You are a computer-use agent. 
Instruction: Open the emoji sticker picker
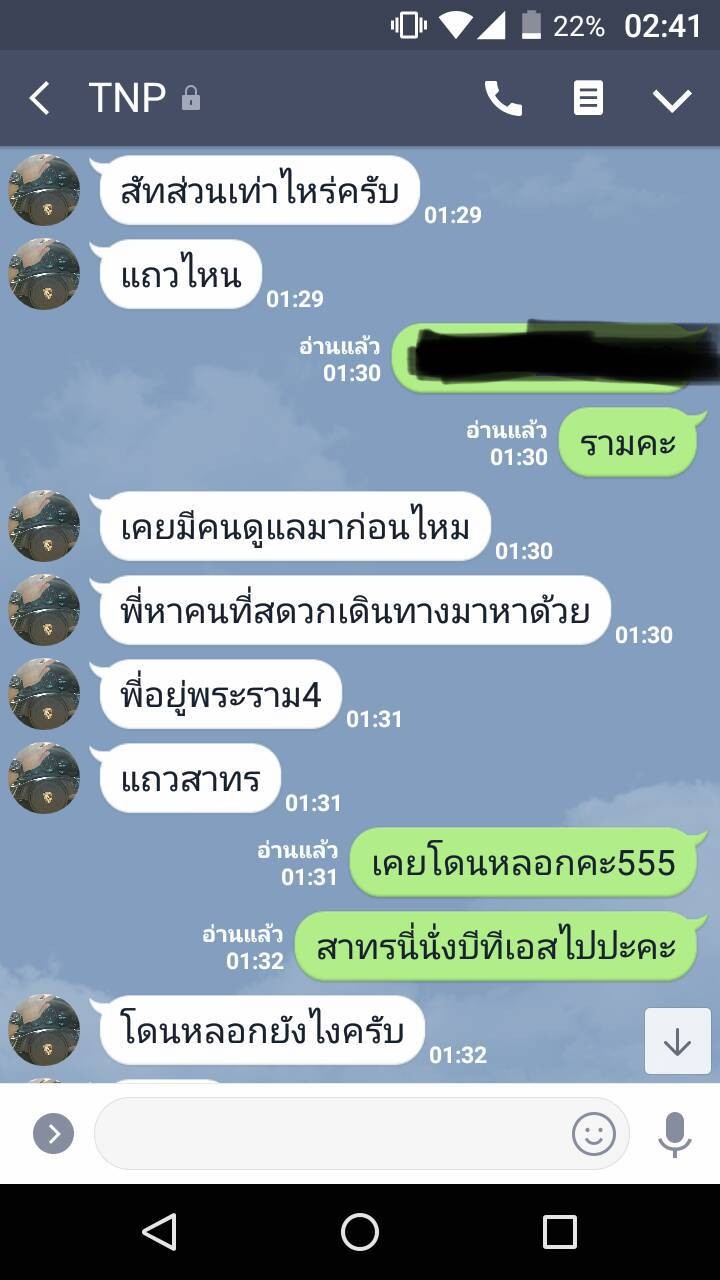(x=593, y=1133)
